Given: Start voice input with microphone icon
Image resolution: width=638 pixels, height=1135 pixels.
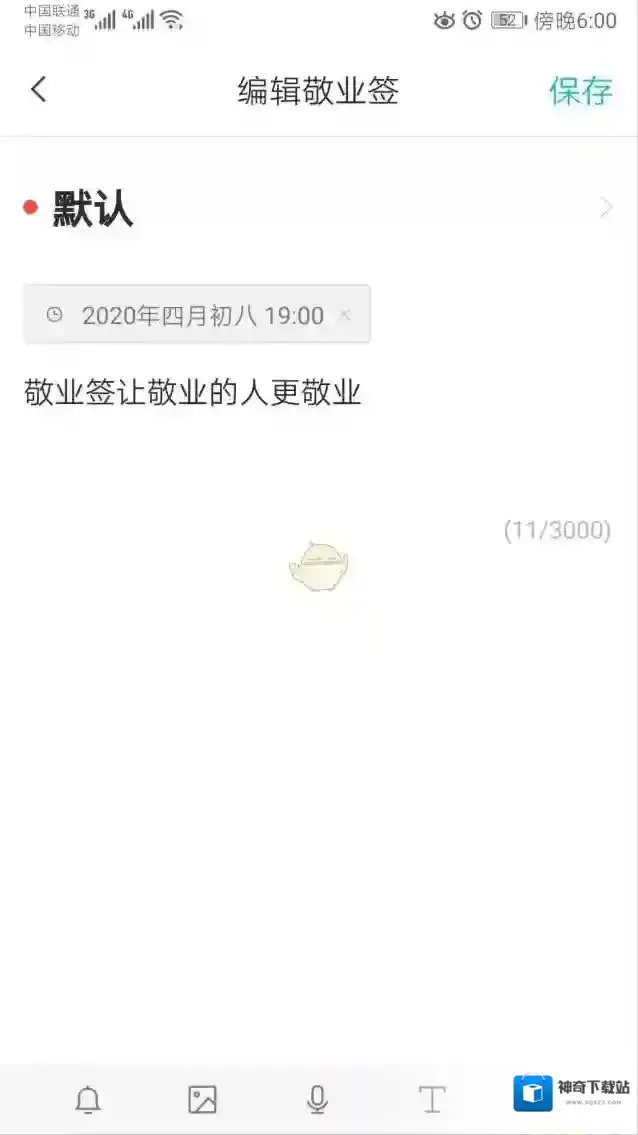Looking at the screenshot, I should tap(317, 1100).
